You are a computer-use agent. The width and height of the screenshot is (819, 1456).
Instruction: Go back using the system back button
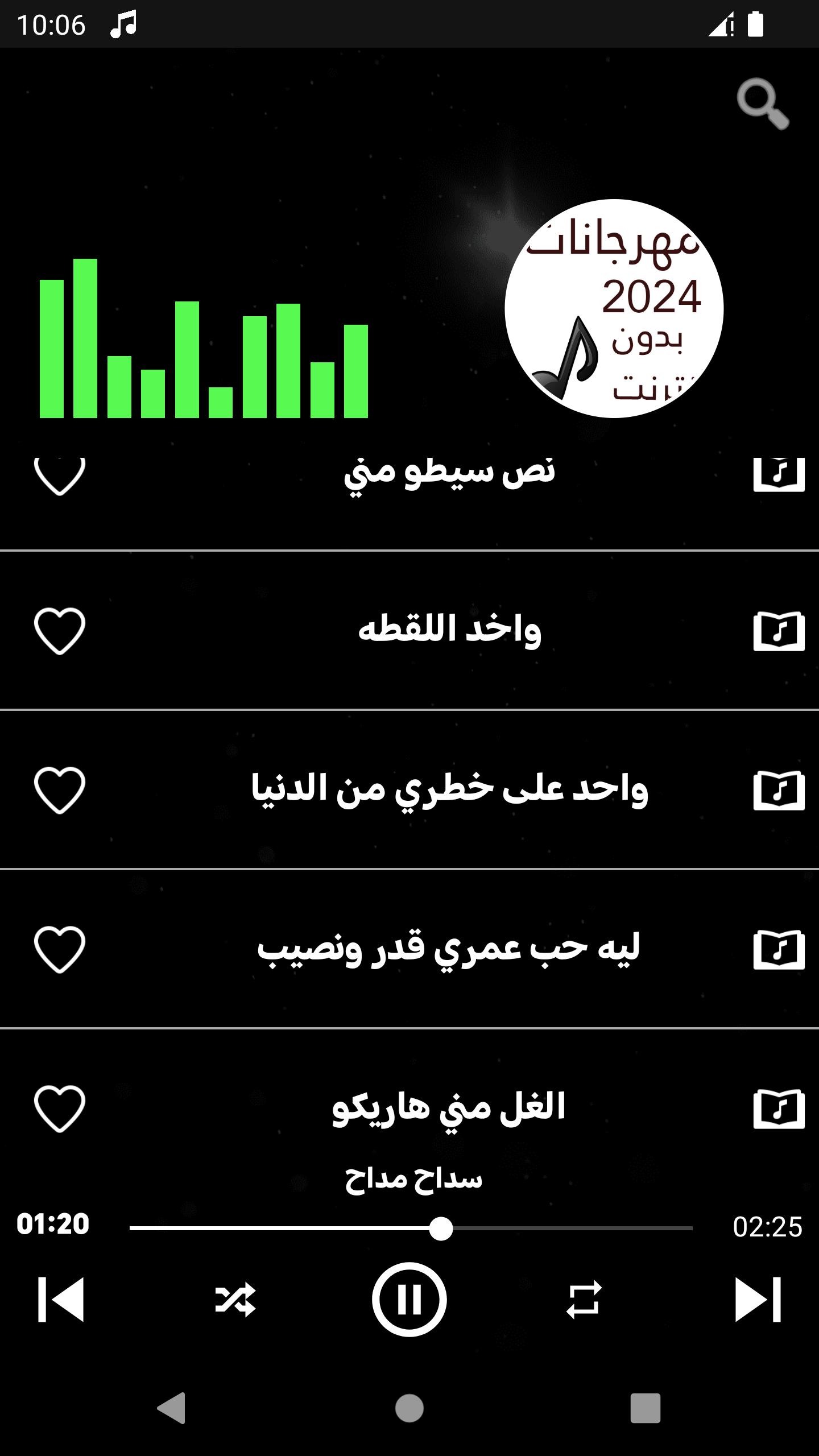pos(171,1408)
